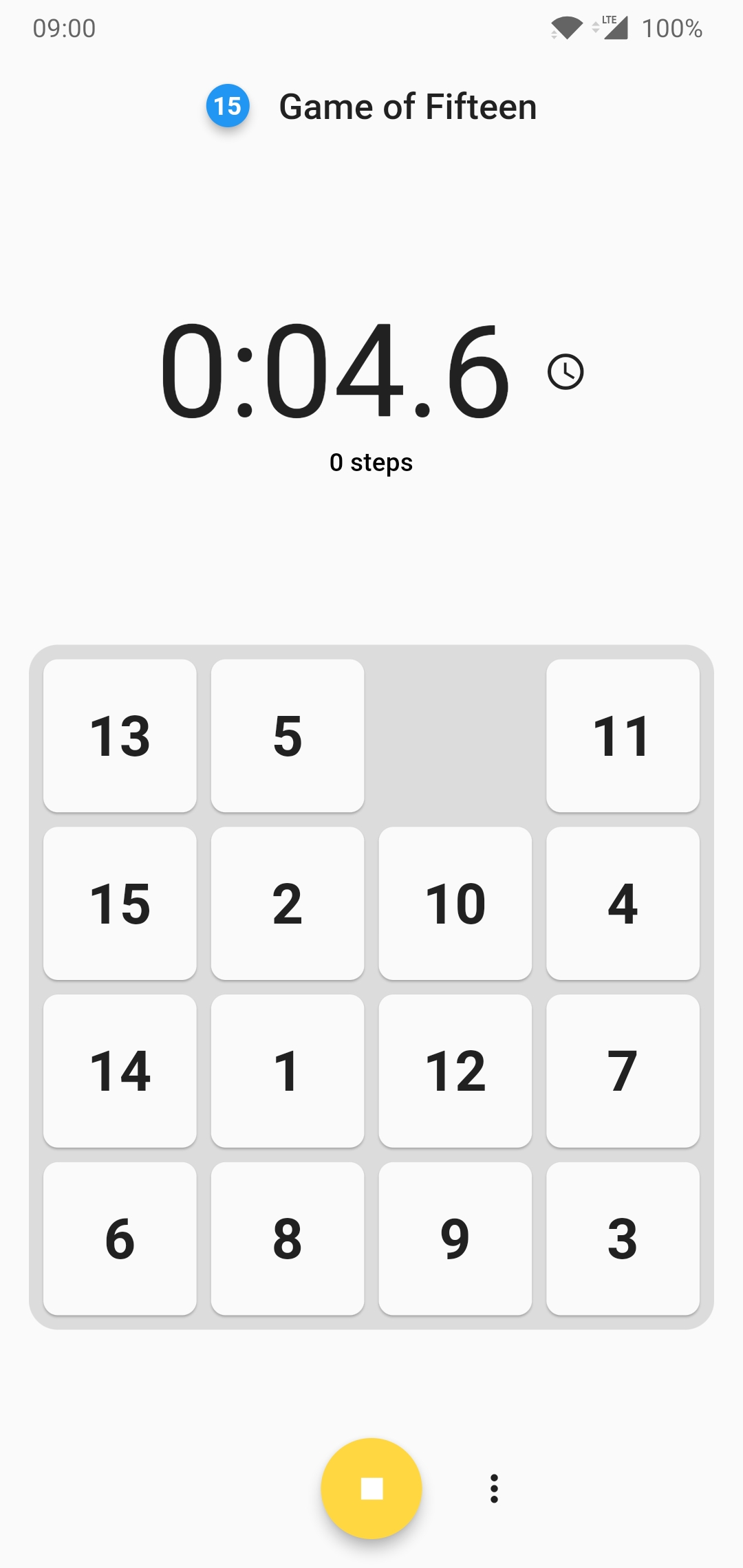Viewport: 743px width, 1568px height.
Task: Select tile 6
Action: tap(120, 1239)
